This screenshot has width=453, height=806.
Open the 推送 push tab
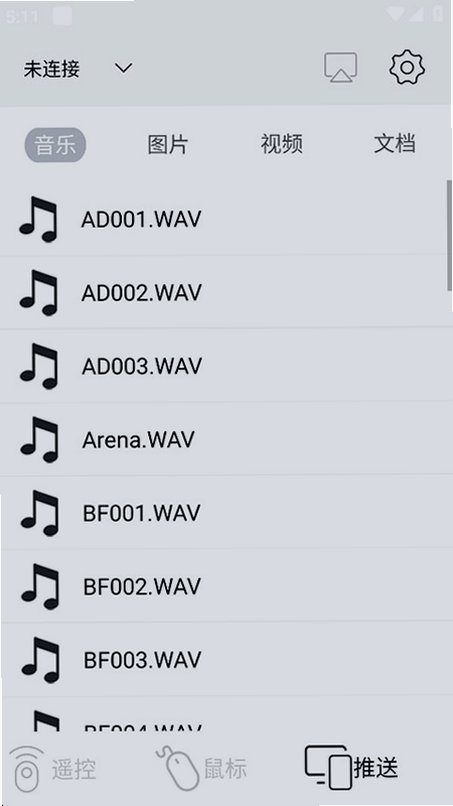coord(351,767)
